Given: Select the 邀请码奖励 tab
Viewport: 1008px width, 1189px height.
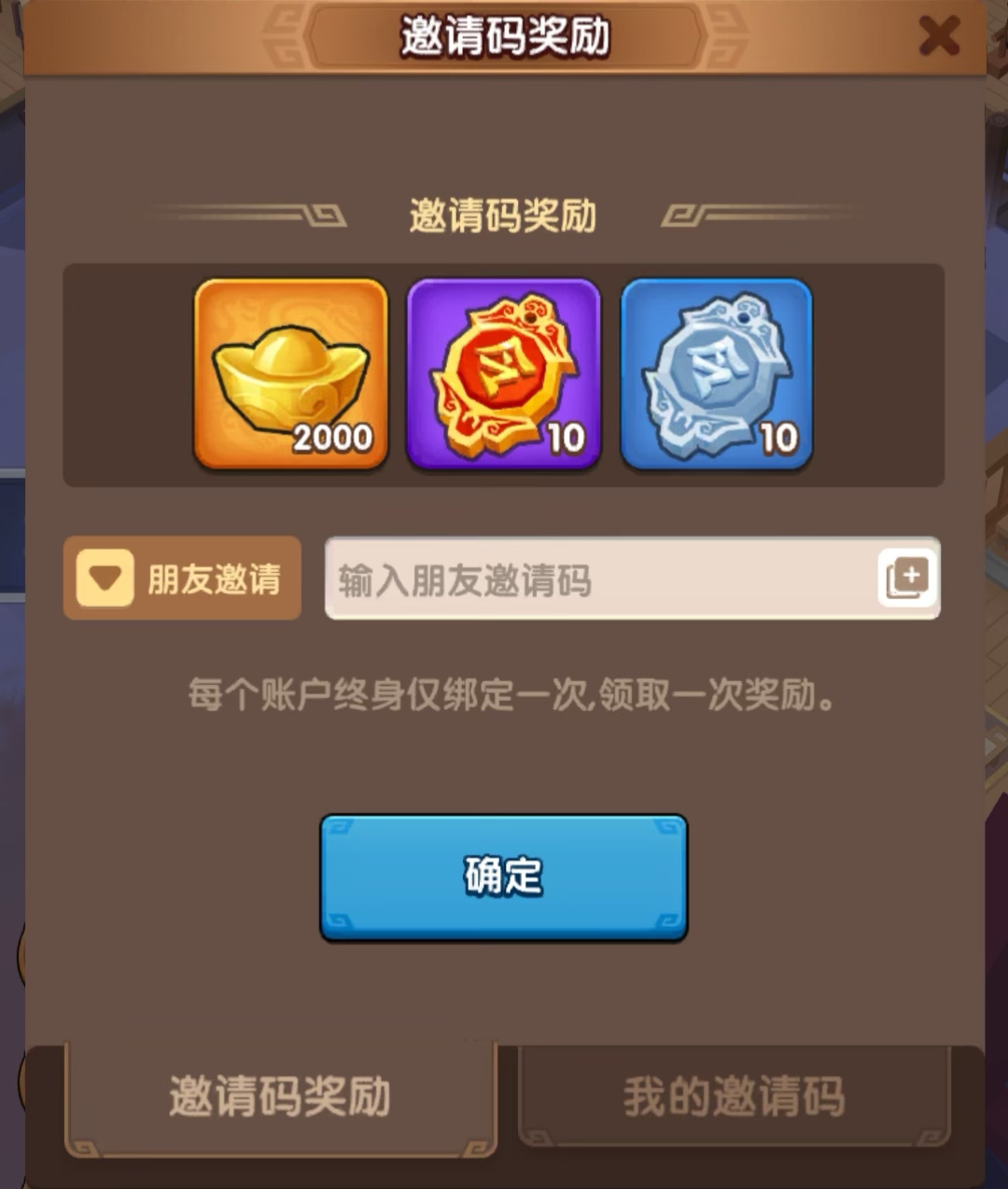Looking at the screenshot, I should coord(280,1097).
